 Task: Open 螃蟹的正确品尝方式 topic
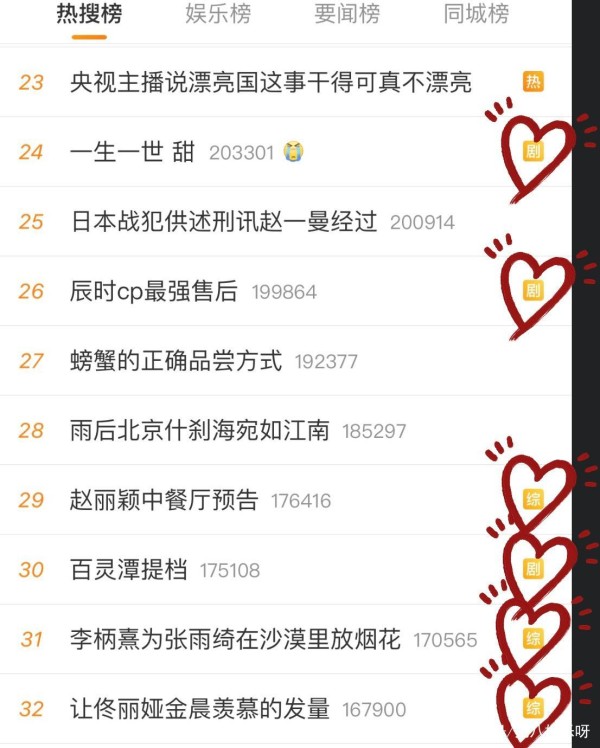pos(176,361)
